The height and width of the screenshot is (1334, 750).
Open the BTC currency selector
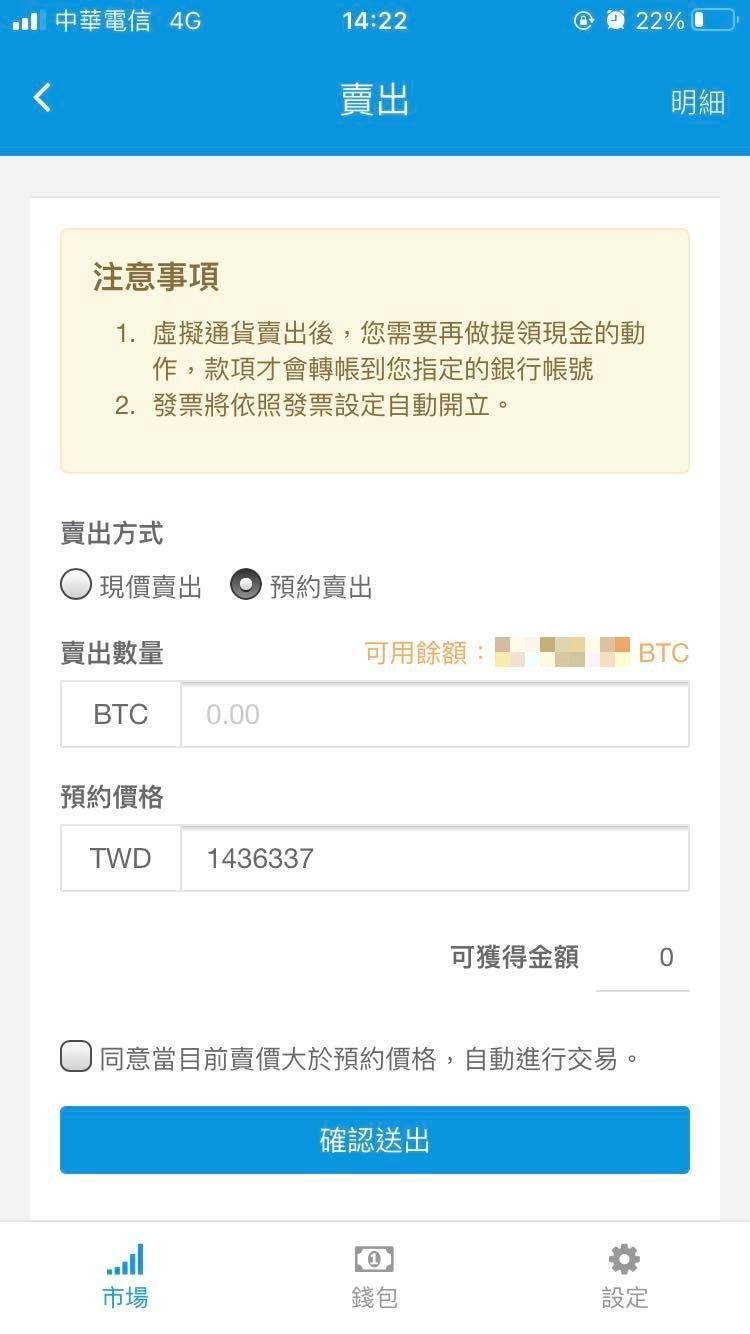click(x=119, y=714)
